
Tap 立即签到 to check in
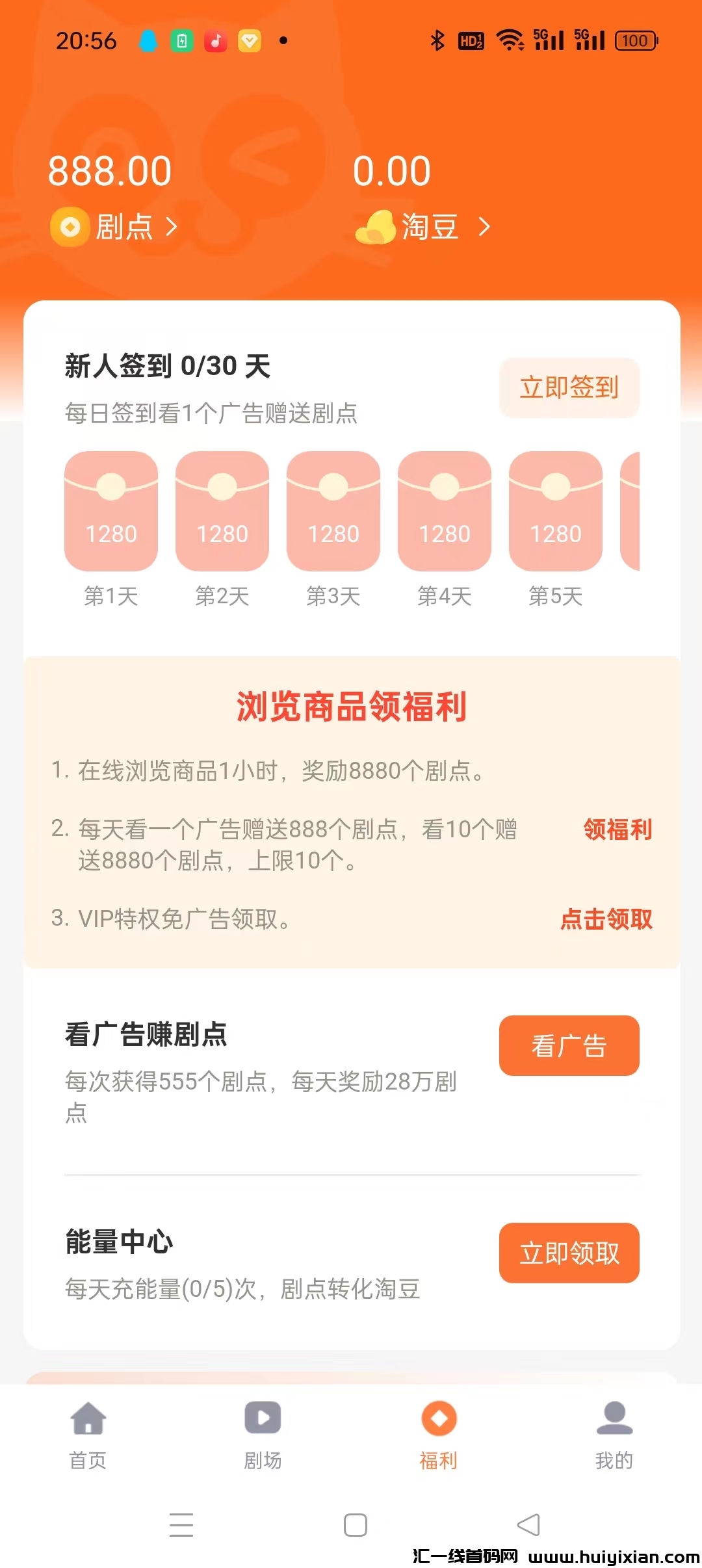click(569, 387)
